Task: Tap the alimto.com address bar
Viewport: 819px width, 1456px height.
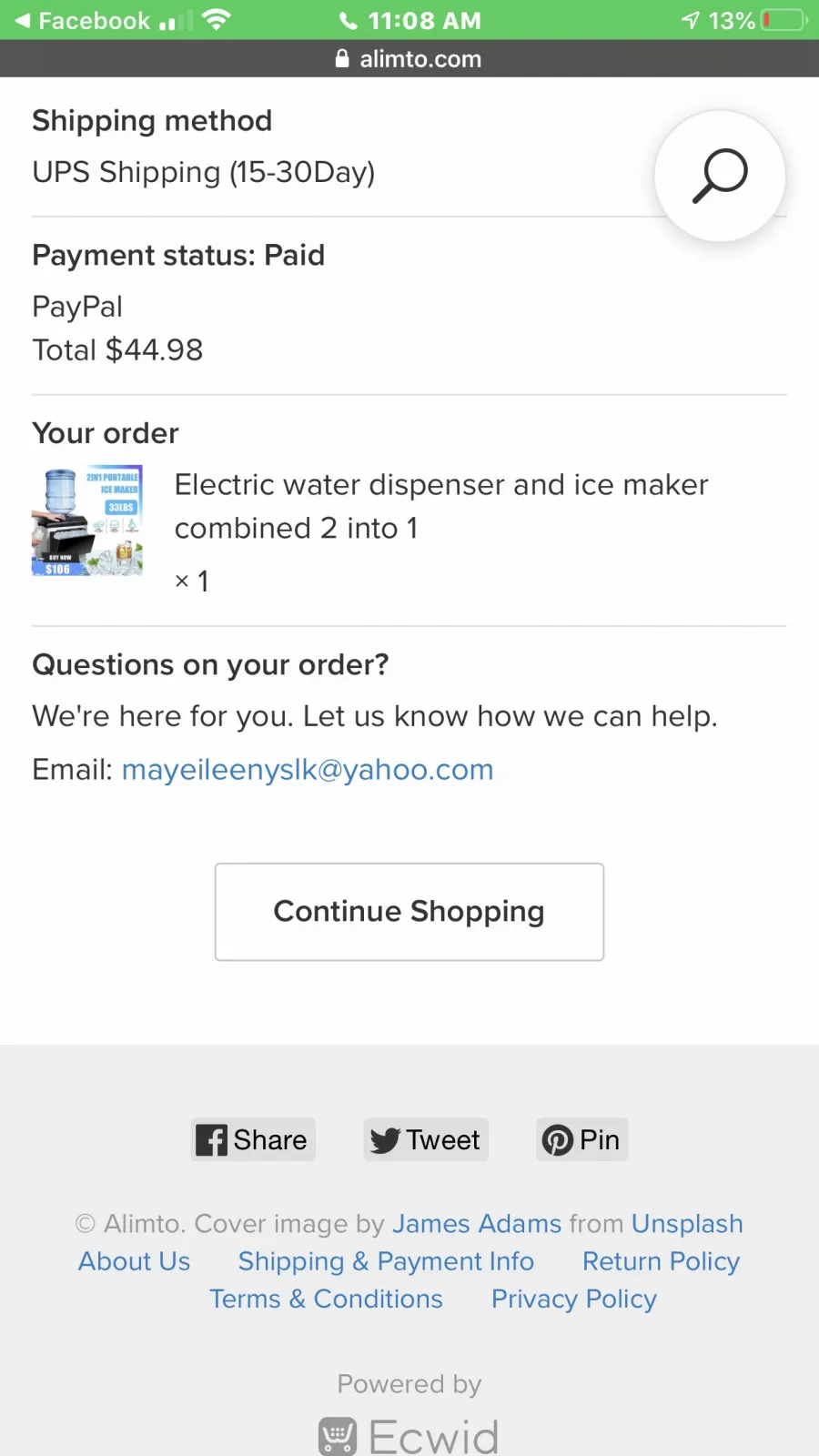Action: click(409, 59)
